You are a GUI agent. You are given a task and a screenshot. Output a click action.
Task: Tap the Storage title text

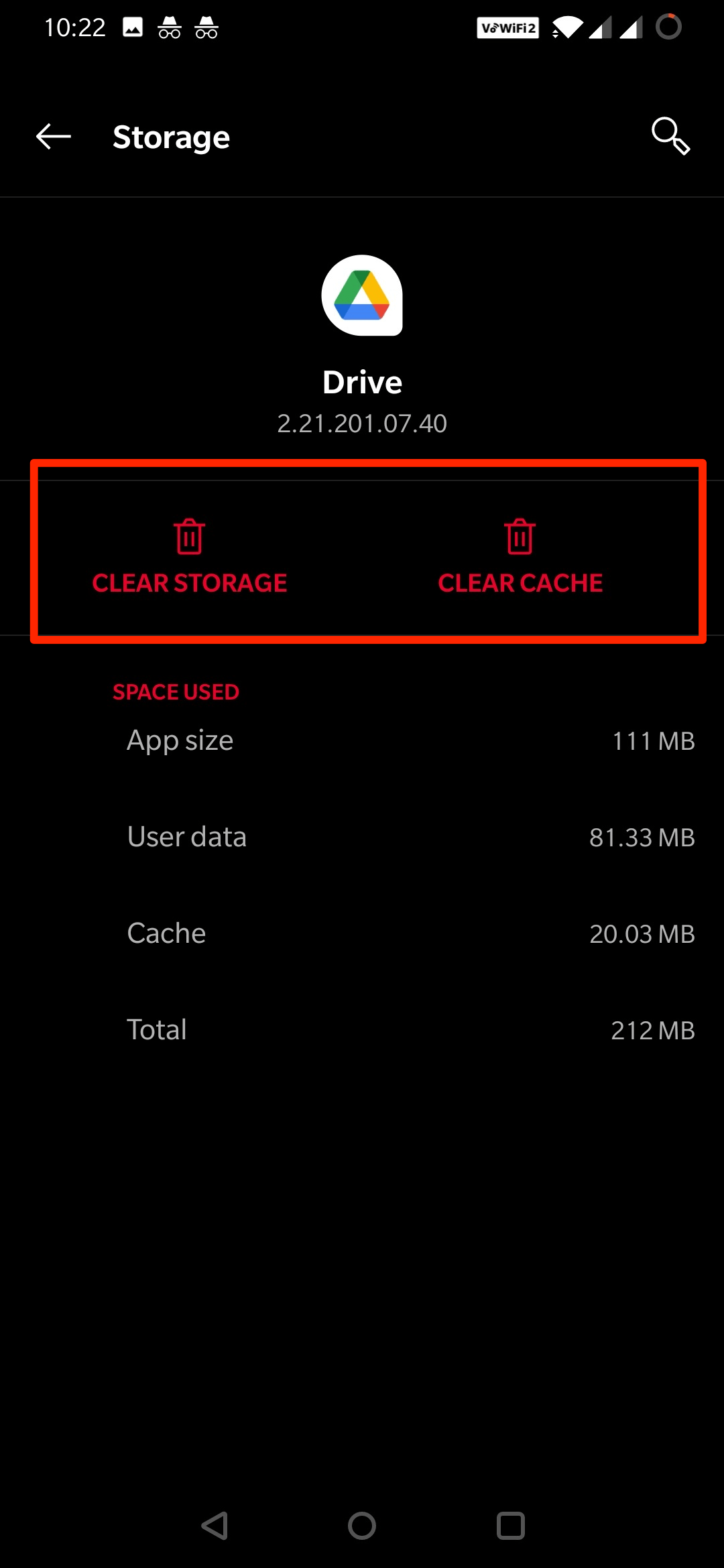tap(171, 136)
